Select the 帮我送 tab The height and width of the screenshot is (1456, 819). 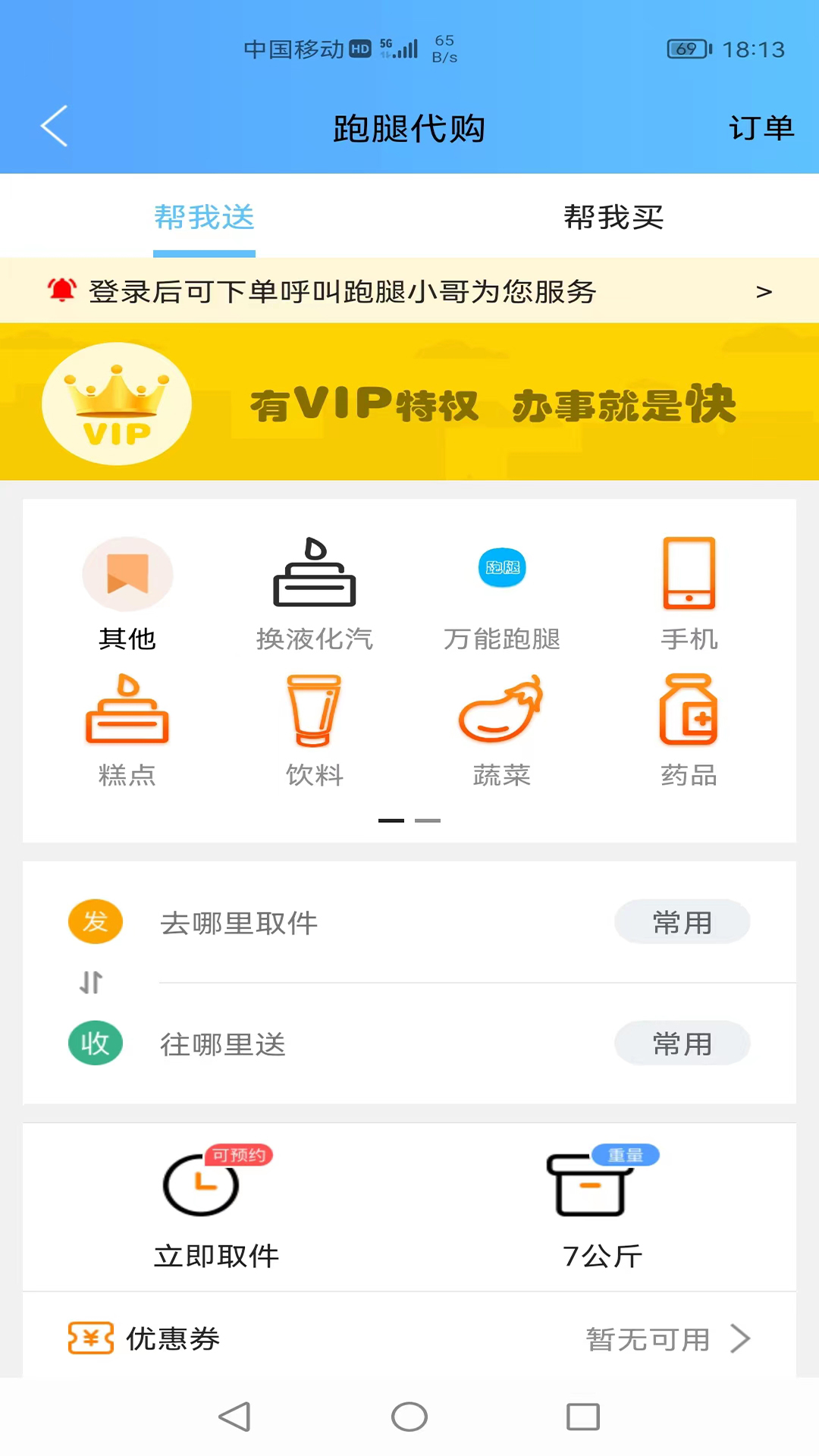pyautogui.click(x=204, y=218)
